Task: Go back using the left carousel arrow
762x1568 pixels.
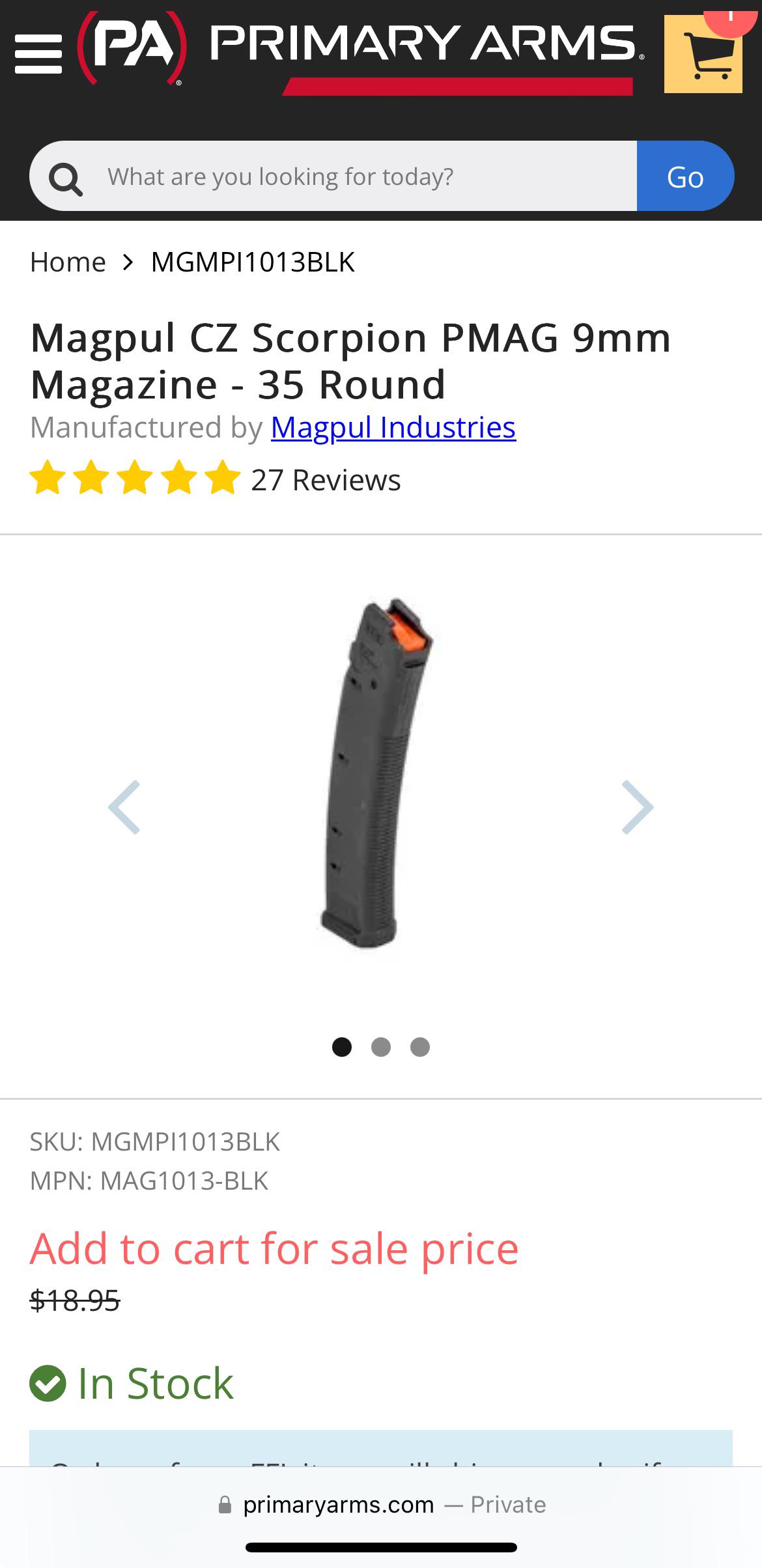Action: click(x=125, y=807)
